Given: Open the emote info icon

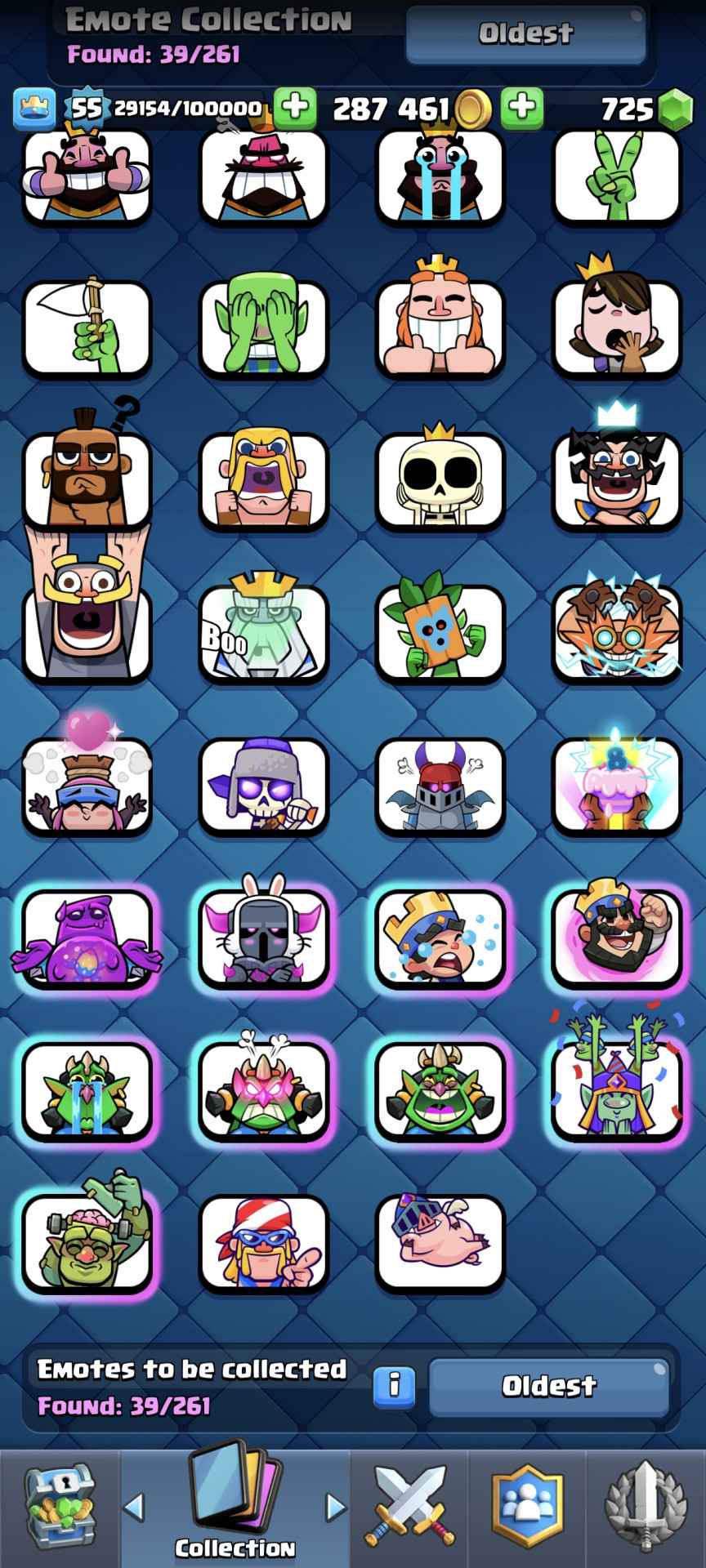Looking at the screenshot, I should 394,1386.
